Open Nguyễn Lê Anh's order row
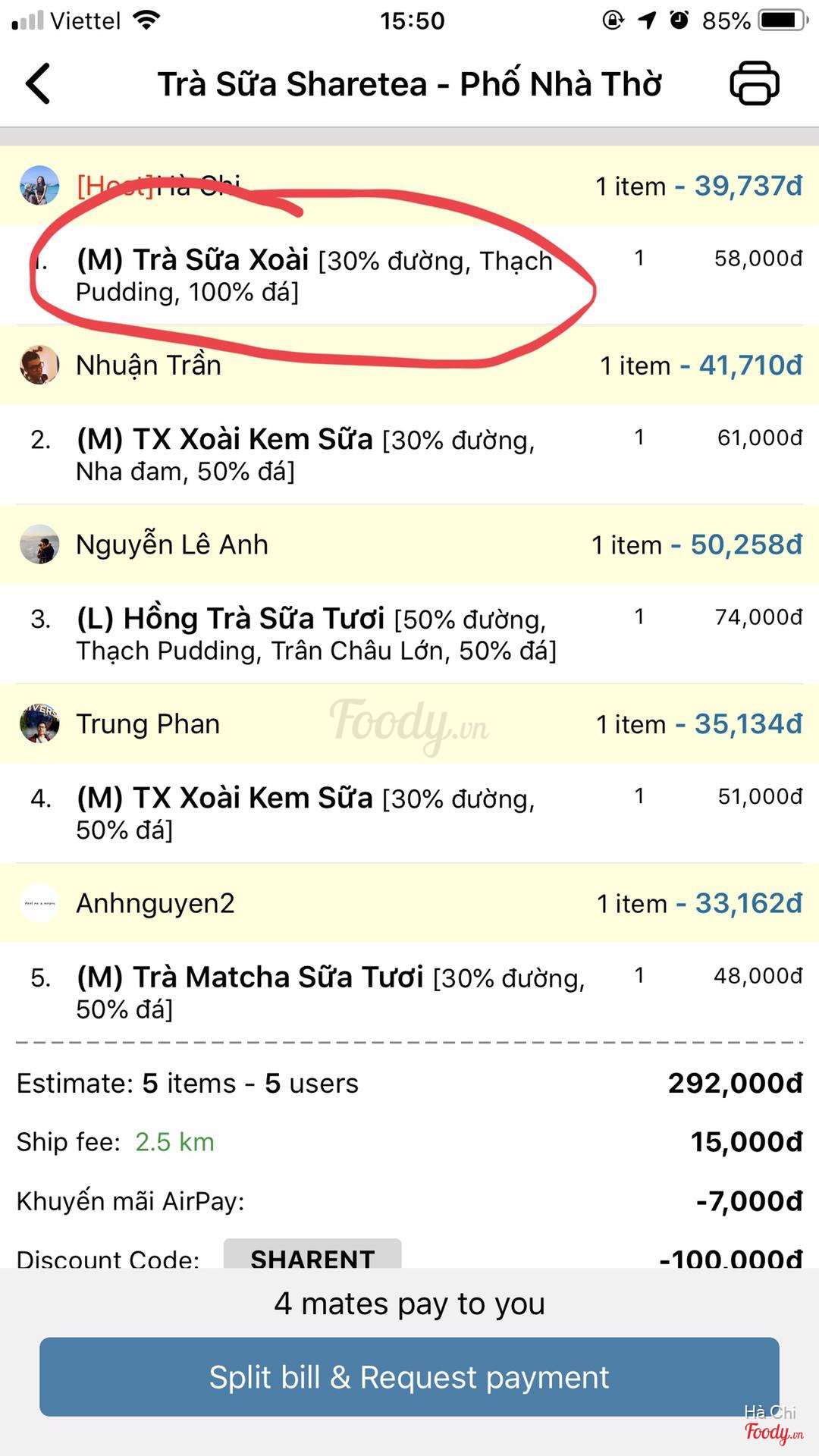The height and width of the screenshot is (1456, 819). click(x=409, y=544)
